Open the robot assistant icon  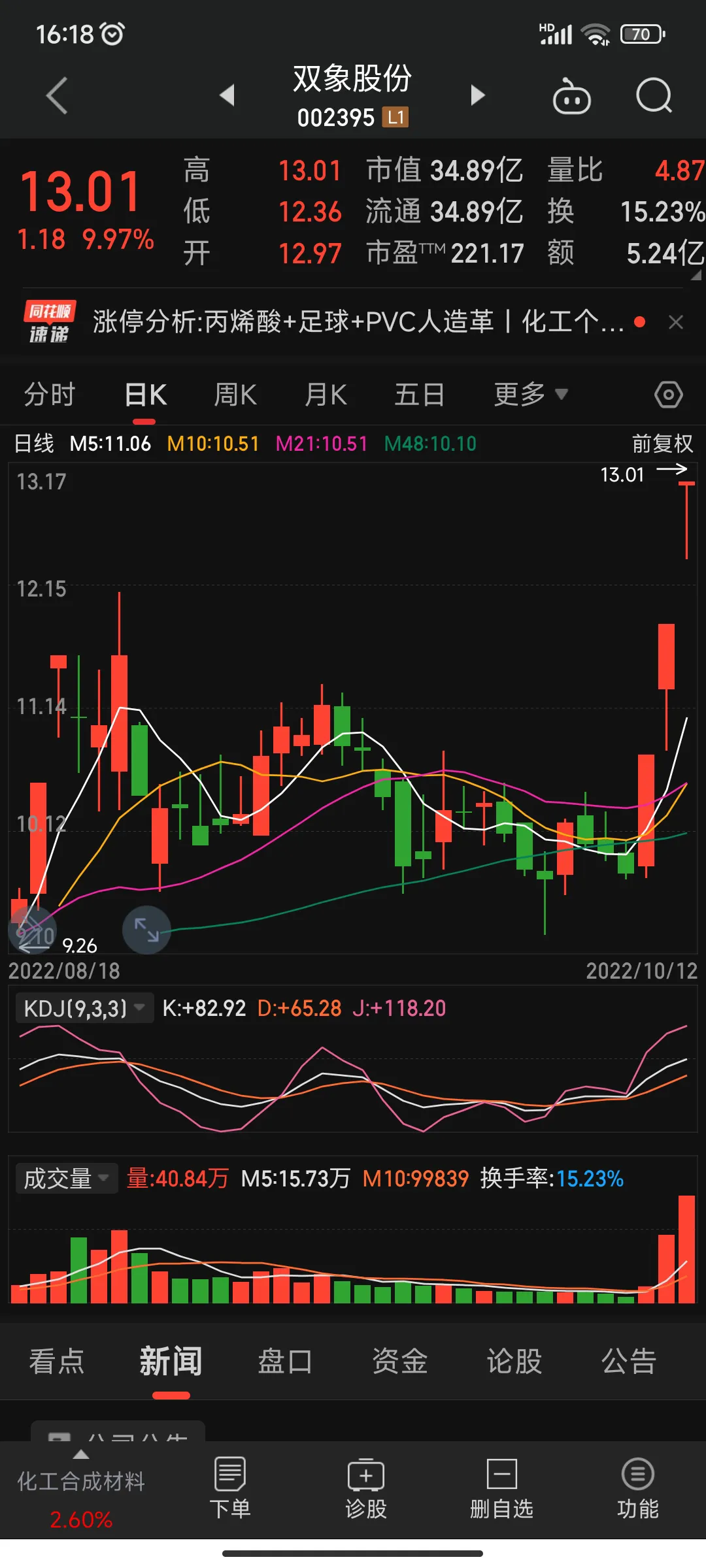click(571, 97)
